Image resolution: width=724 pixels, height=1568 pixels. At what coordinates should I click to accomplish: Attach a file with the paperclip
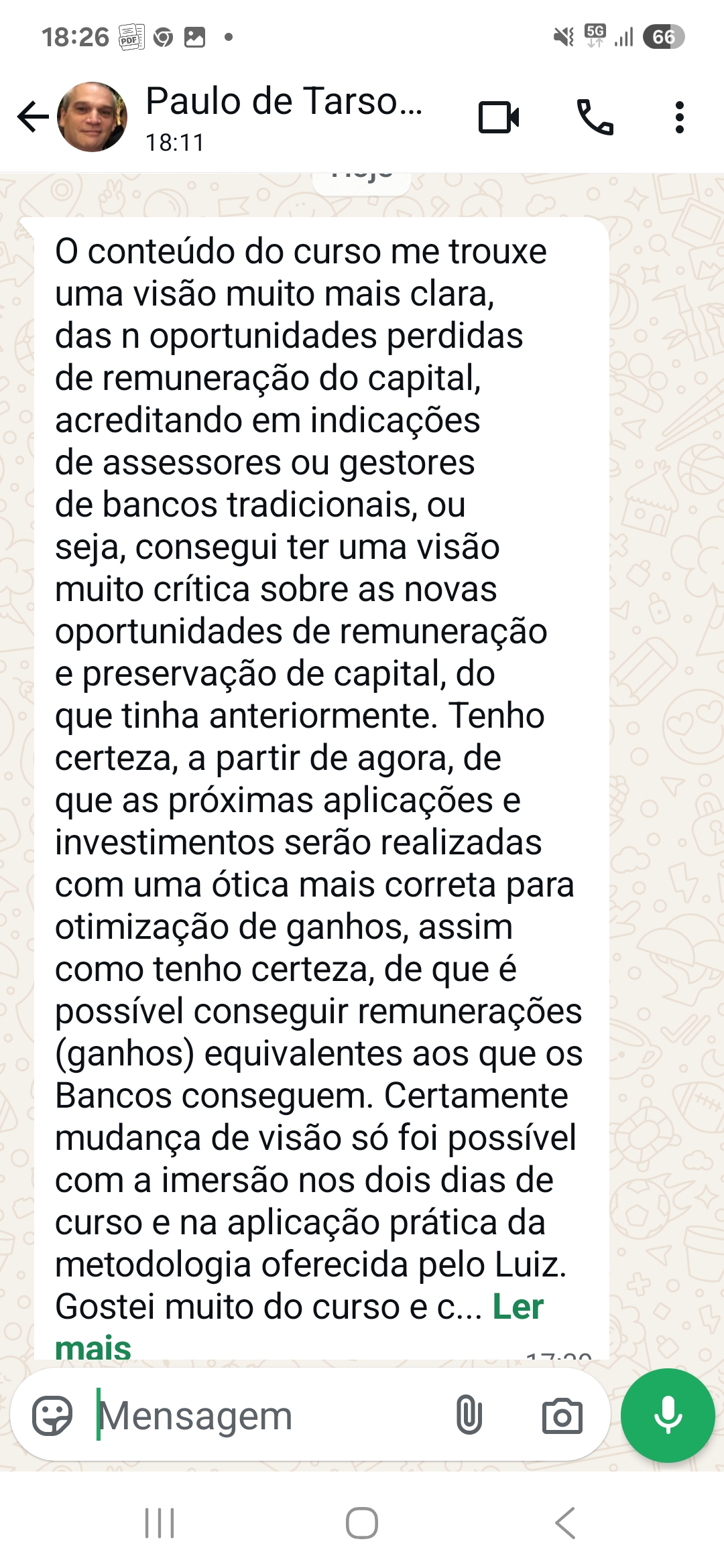(469, 1416)
